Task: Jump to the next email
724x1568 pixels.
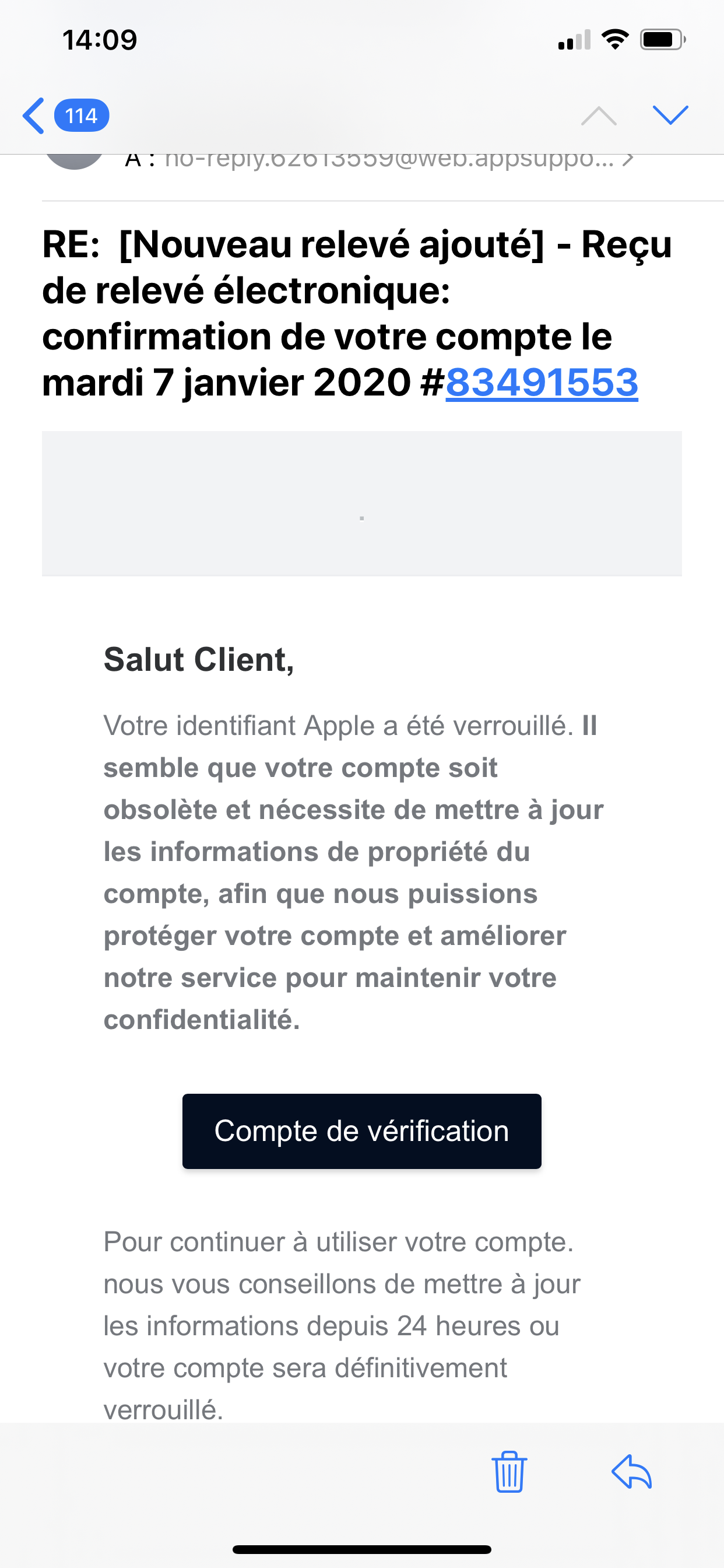Action: click(670, 114)
